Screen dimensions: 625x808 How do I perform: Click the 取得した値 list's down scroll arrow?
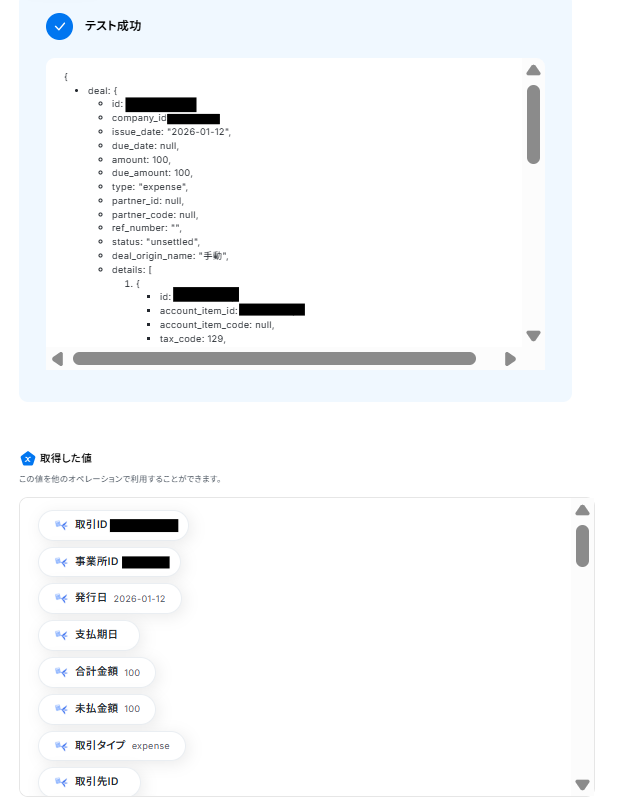point(582,785)
